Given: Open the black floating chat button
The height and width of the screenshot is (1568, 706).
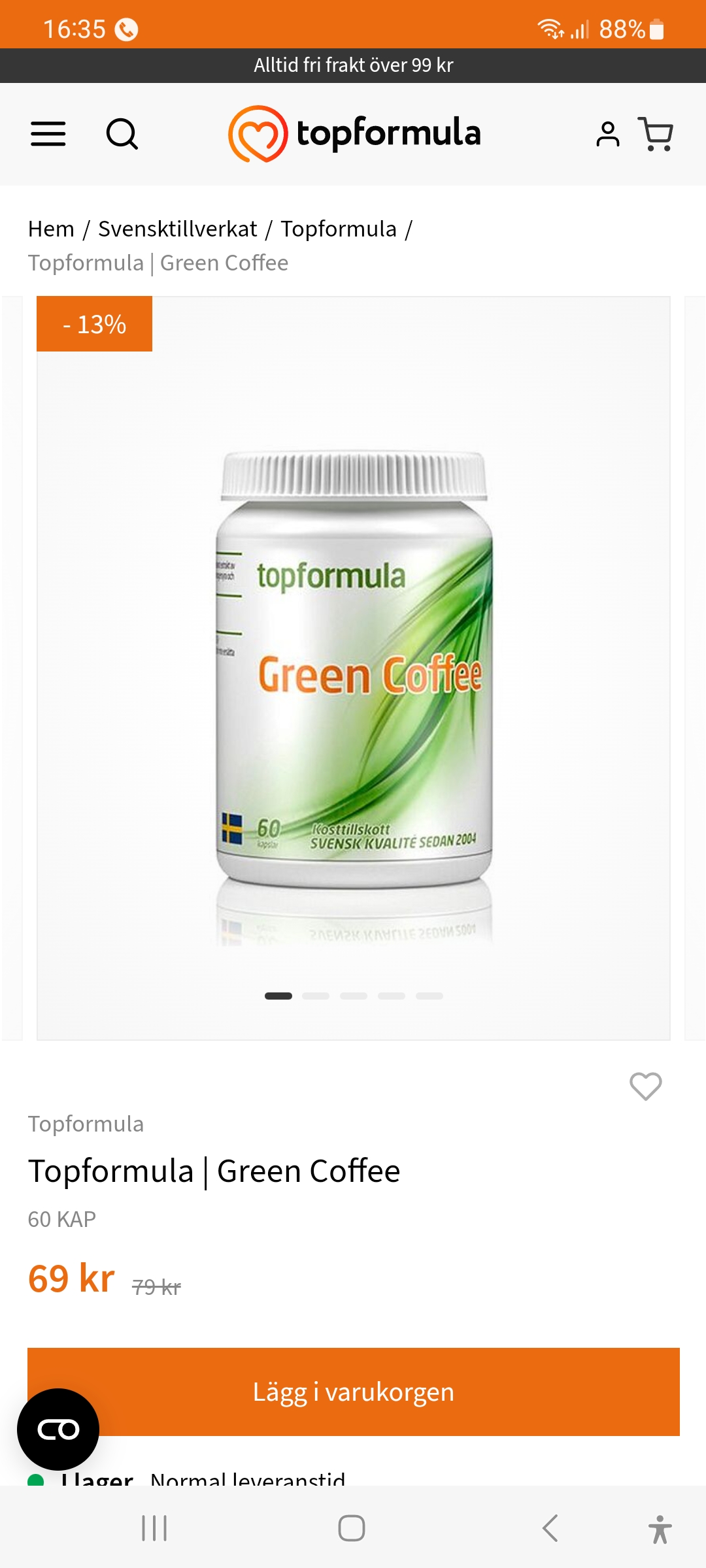Looking at the screenshot, I should coord(58,1429).
